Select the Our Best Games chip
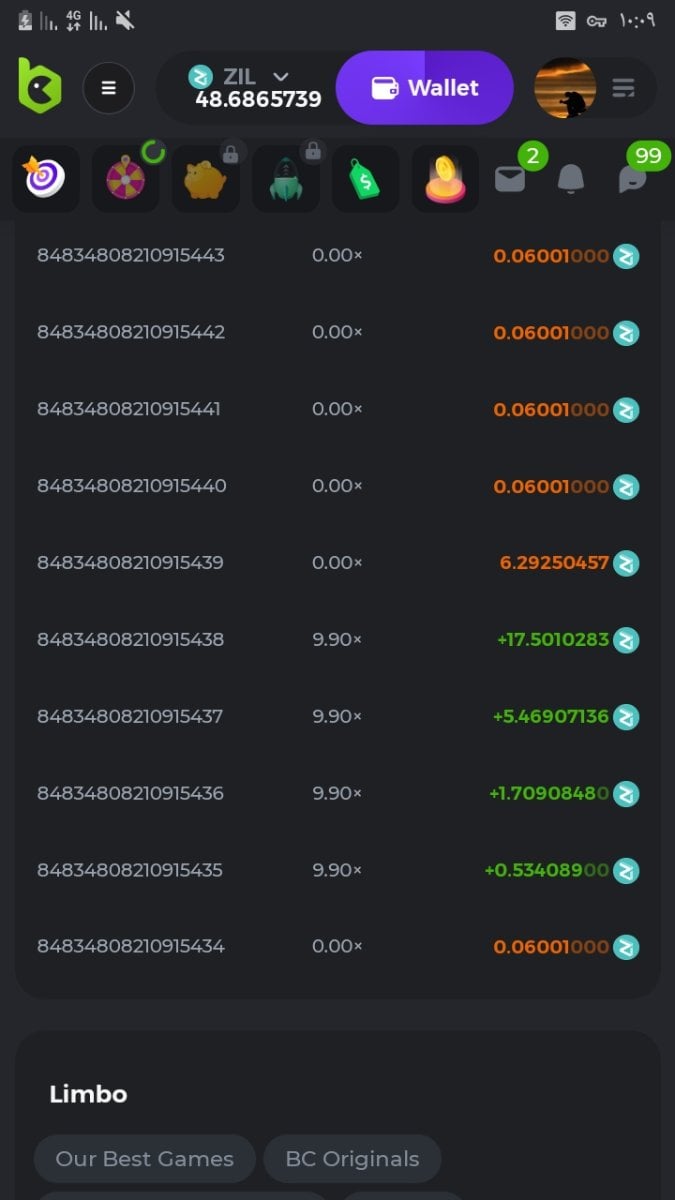The width and height of the screenshot is (675, 1200). pos(145,1159)
